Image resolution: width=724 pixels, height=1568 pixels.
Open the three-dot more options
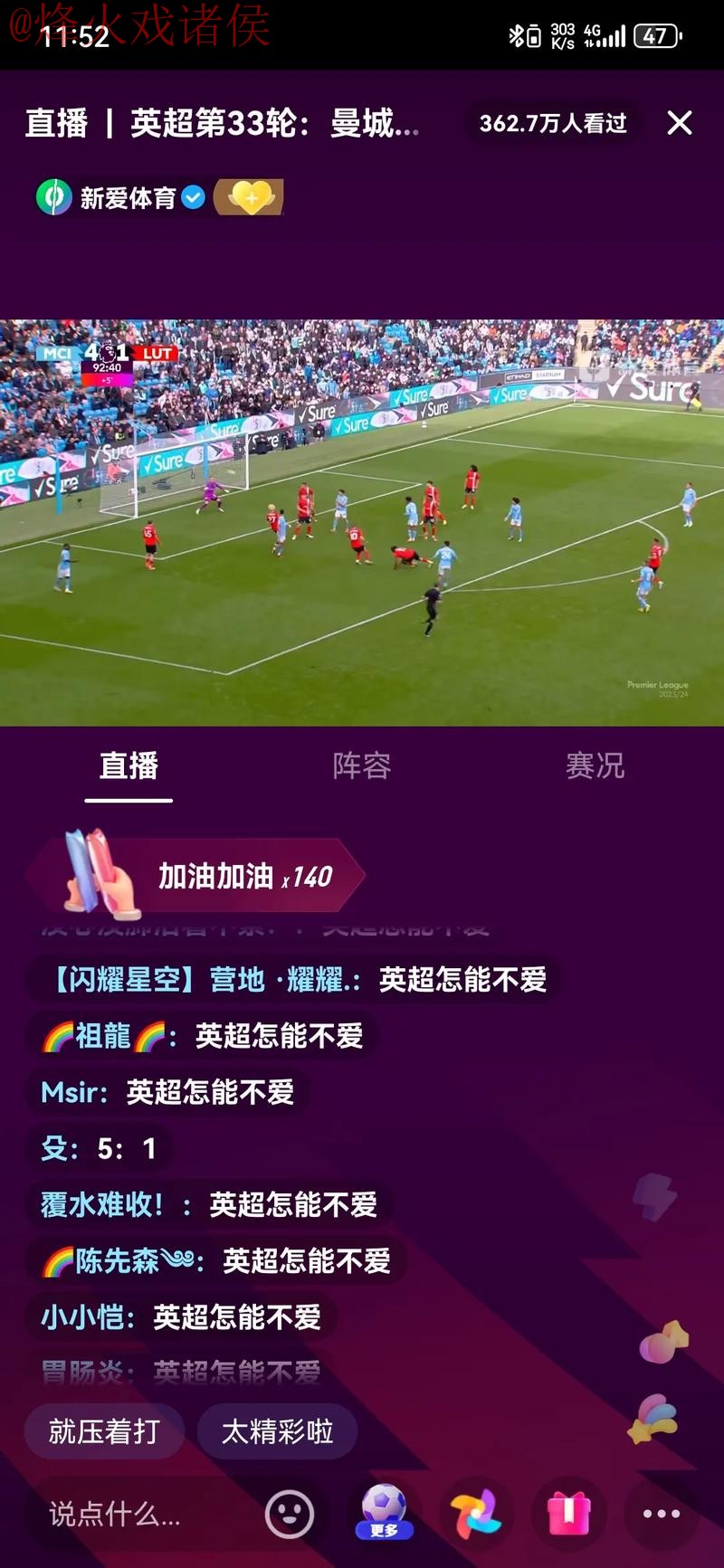pyautogui.click(x=661, y=1514)
